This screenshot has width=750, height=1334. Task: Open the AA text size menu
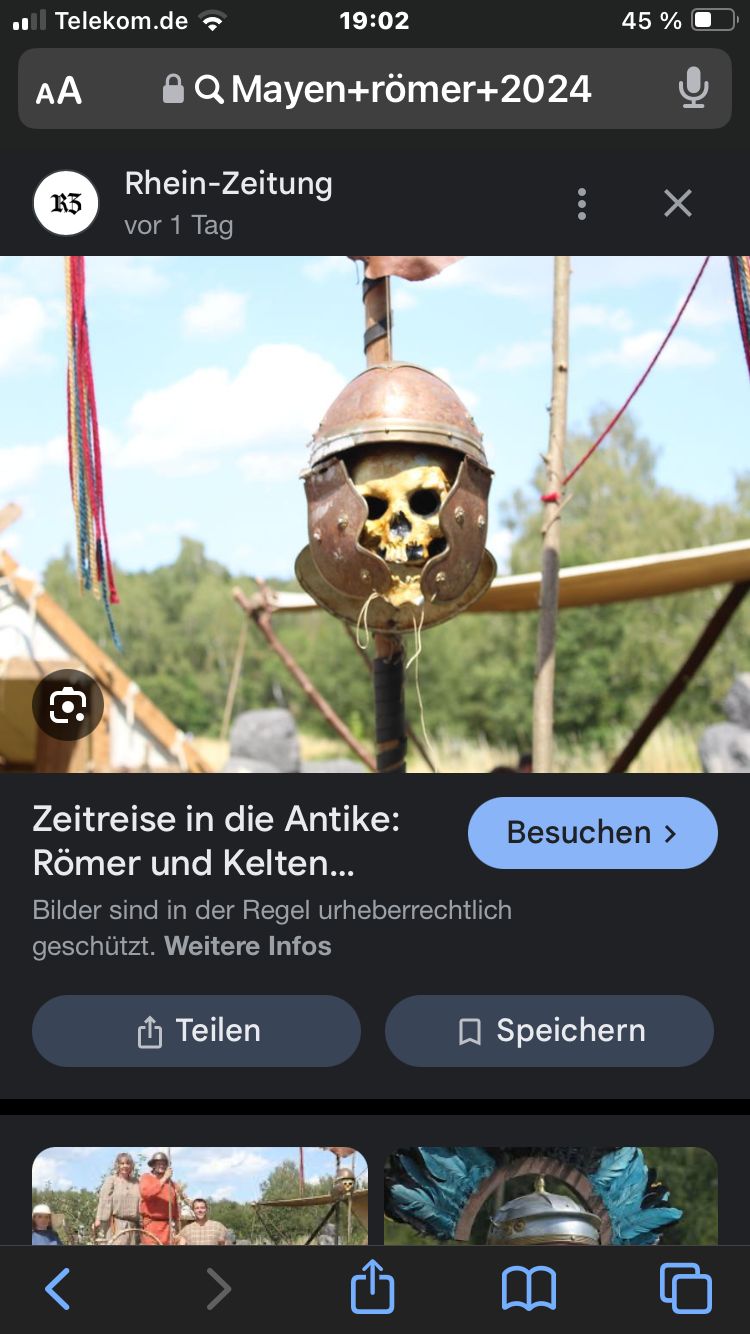(x=59, y=90)
